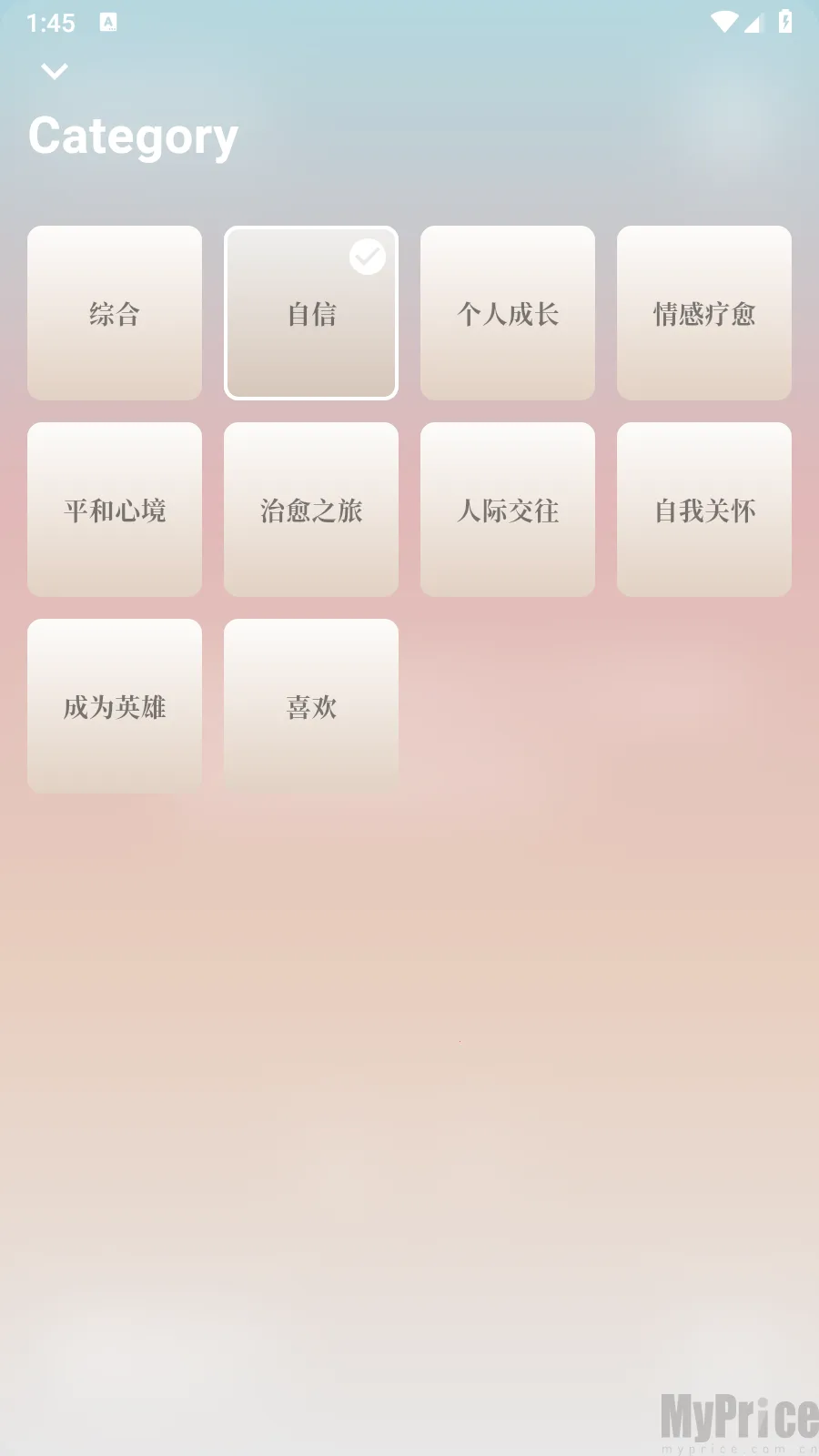Viewport: 819px width, 1456px height.
Task: Select the 个人成长 category
Action: [507, 312]
